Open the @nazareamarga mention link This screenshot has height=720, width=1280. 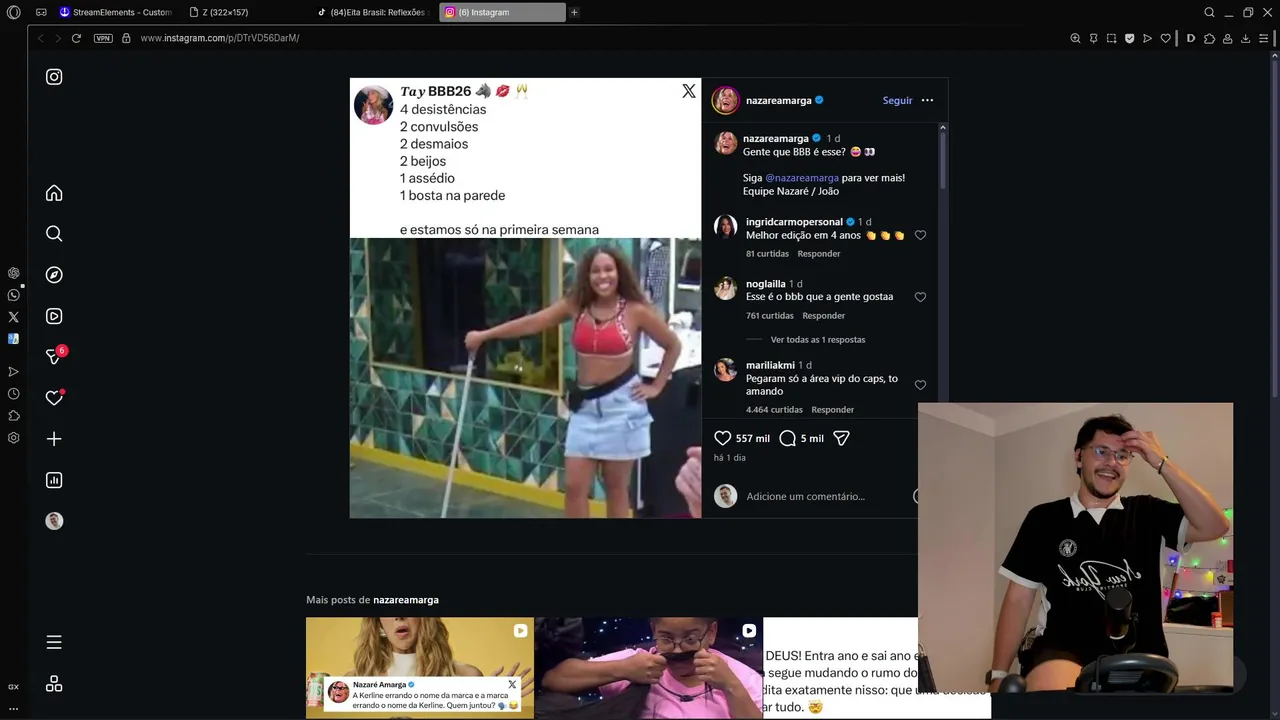[801, 178]
